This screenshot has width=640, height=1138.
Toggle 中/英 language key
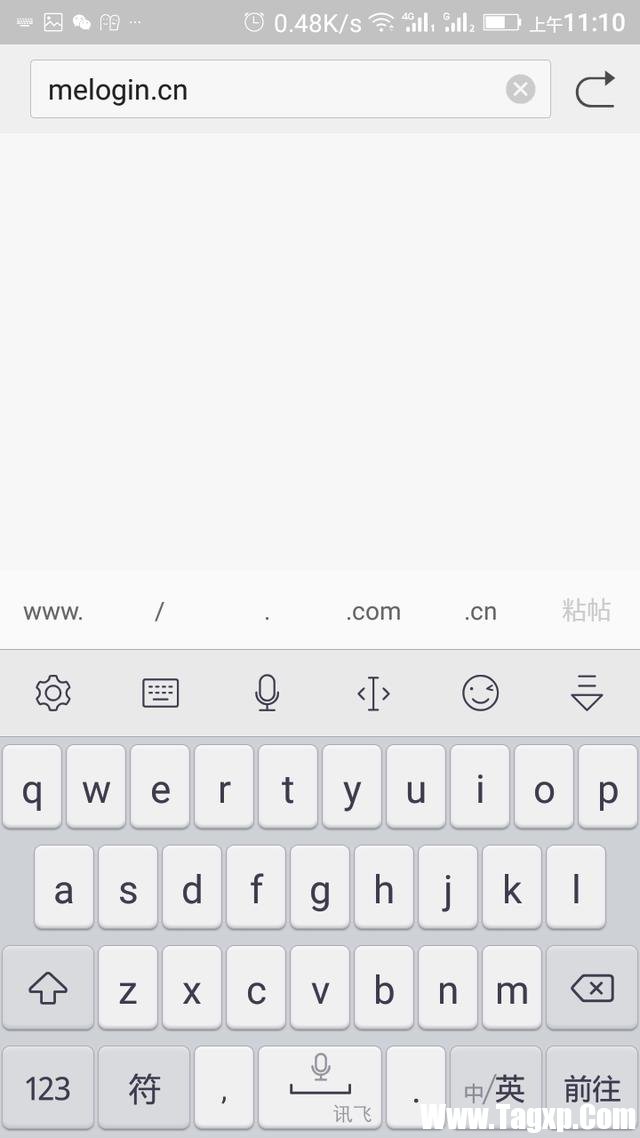[x=496, y=1088]
